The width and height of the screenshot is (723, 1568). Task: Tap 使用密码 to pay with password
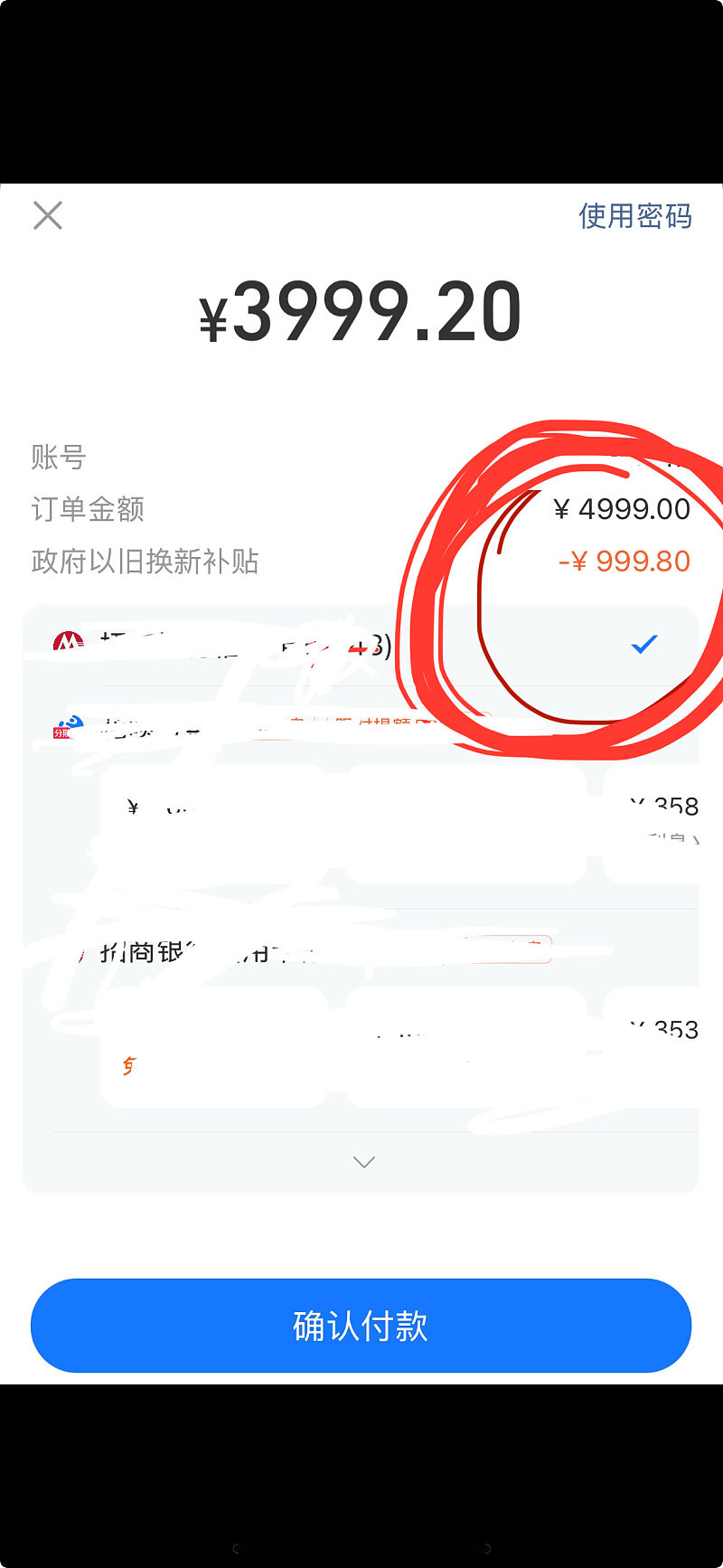click(x=634, y=216)
